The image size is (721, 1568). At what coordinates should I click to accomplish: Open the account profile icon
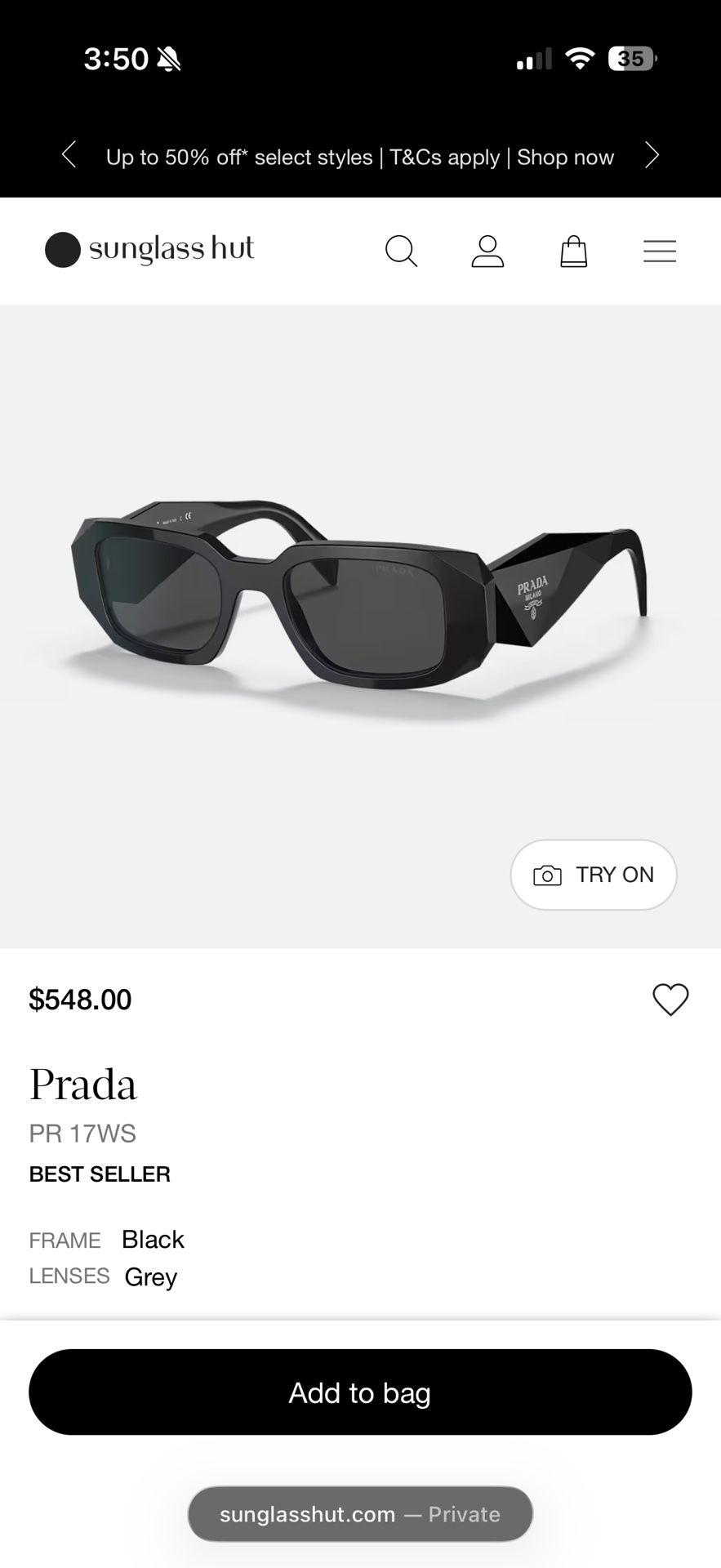487,251
